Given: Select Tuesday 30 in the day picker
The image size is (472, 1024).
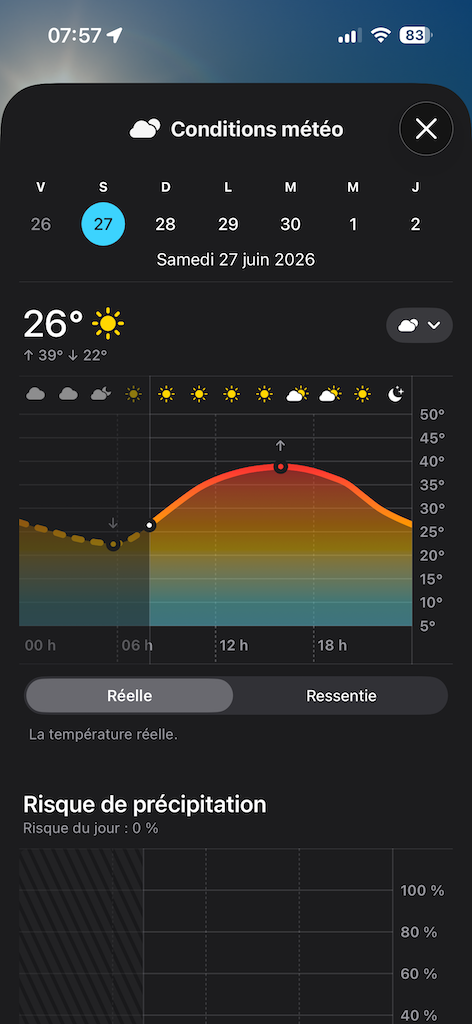Looking at the screenshot, I should (x=291, y=224).
